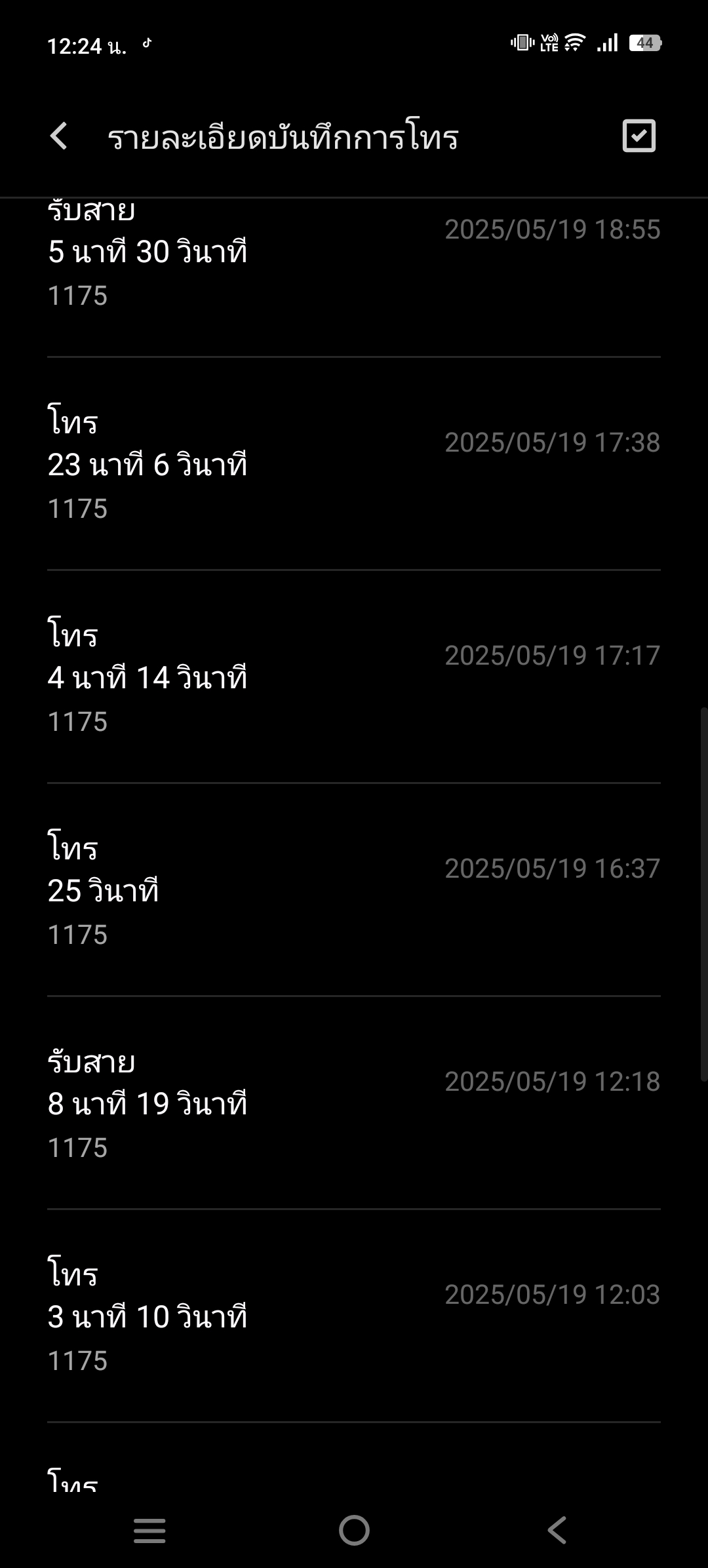Tap the select-entries checkbox icon
This screenshot has width=708, height=1568.
coord(639,136)
